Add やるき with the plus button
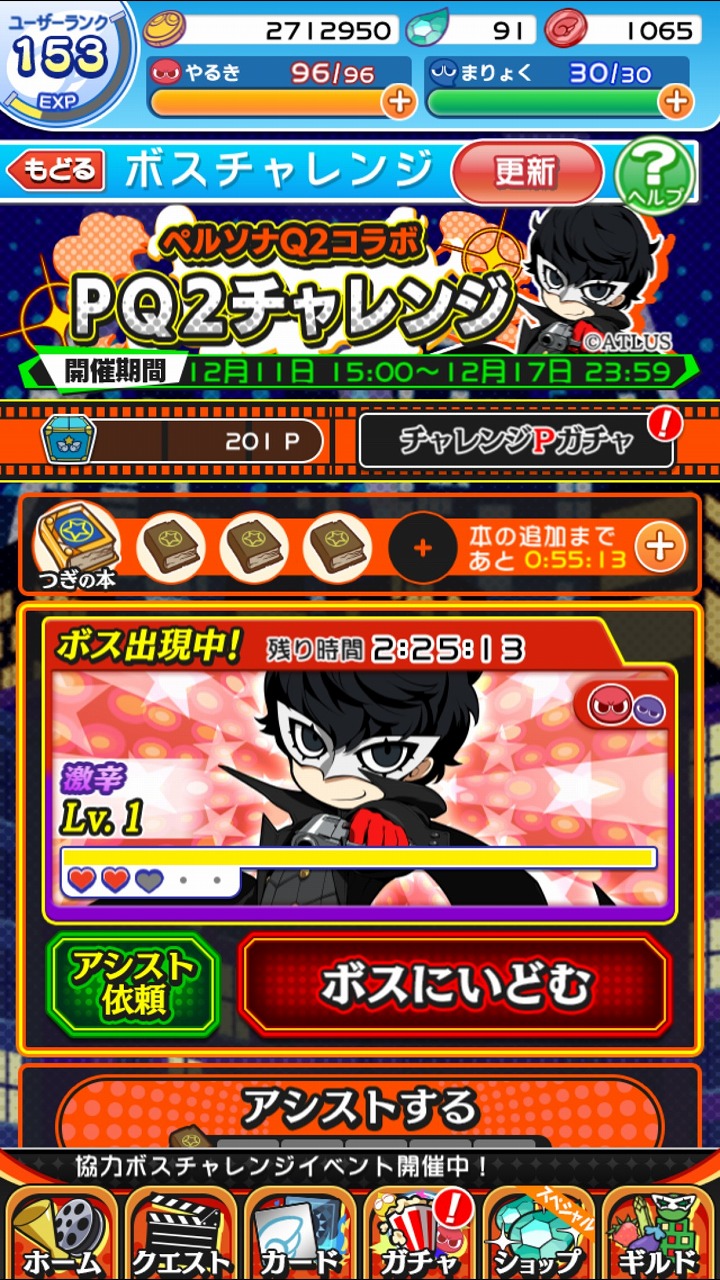Image resolution: width=720 pixels, height=1280 pixels. (399, 101)
